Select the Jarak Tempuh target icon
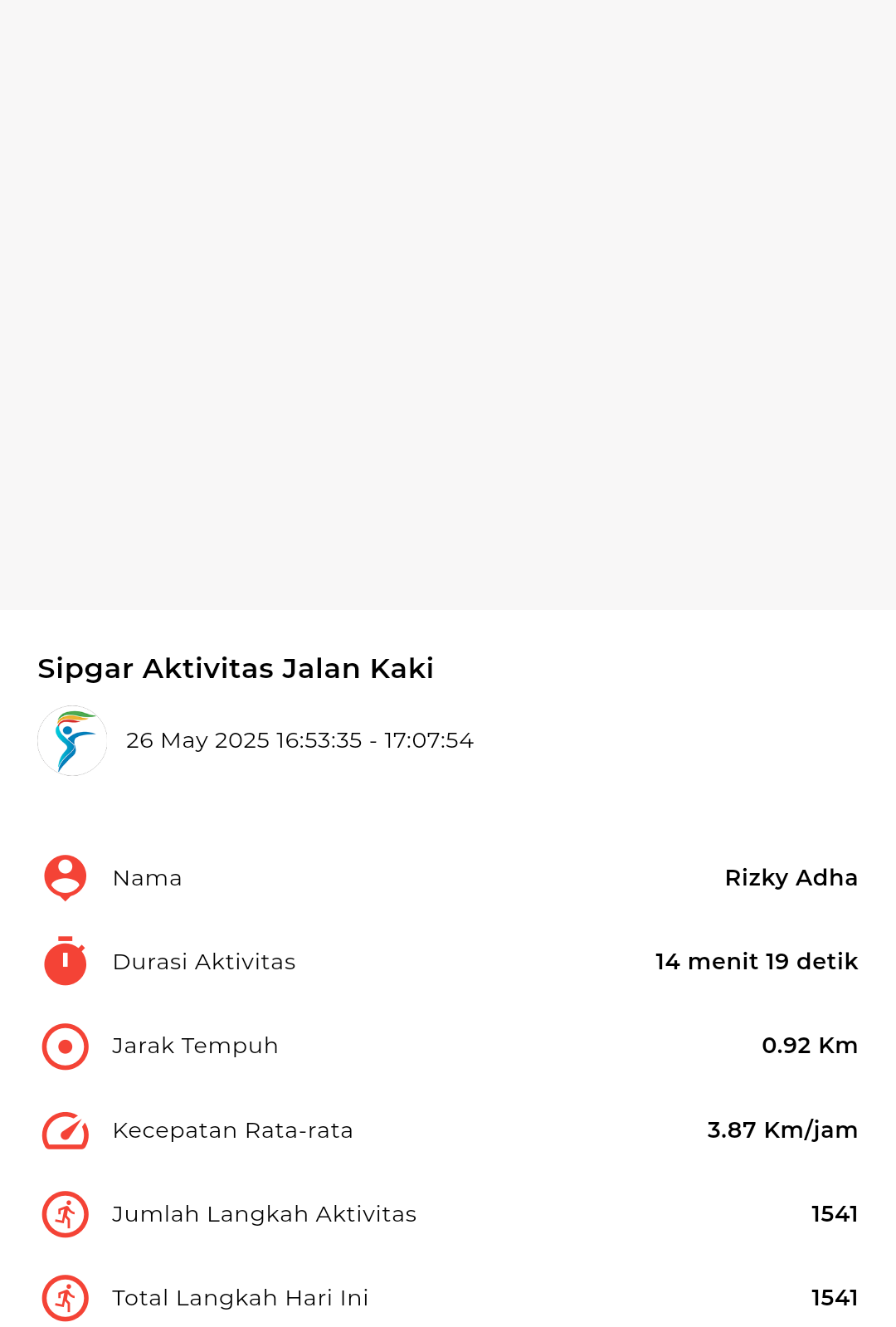This screenshot has width=896, height=1327. pyautogui.click(x=64, y=1046)
